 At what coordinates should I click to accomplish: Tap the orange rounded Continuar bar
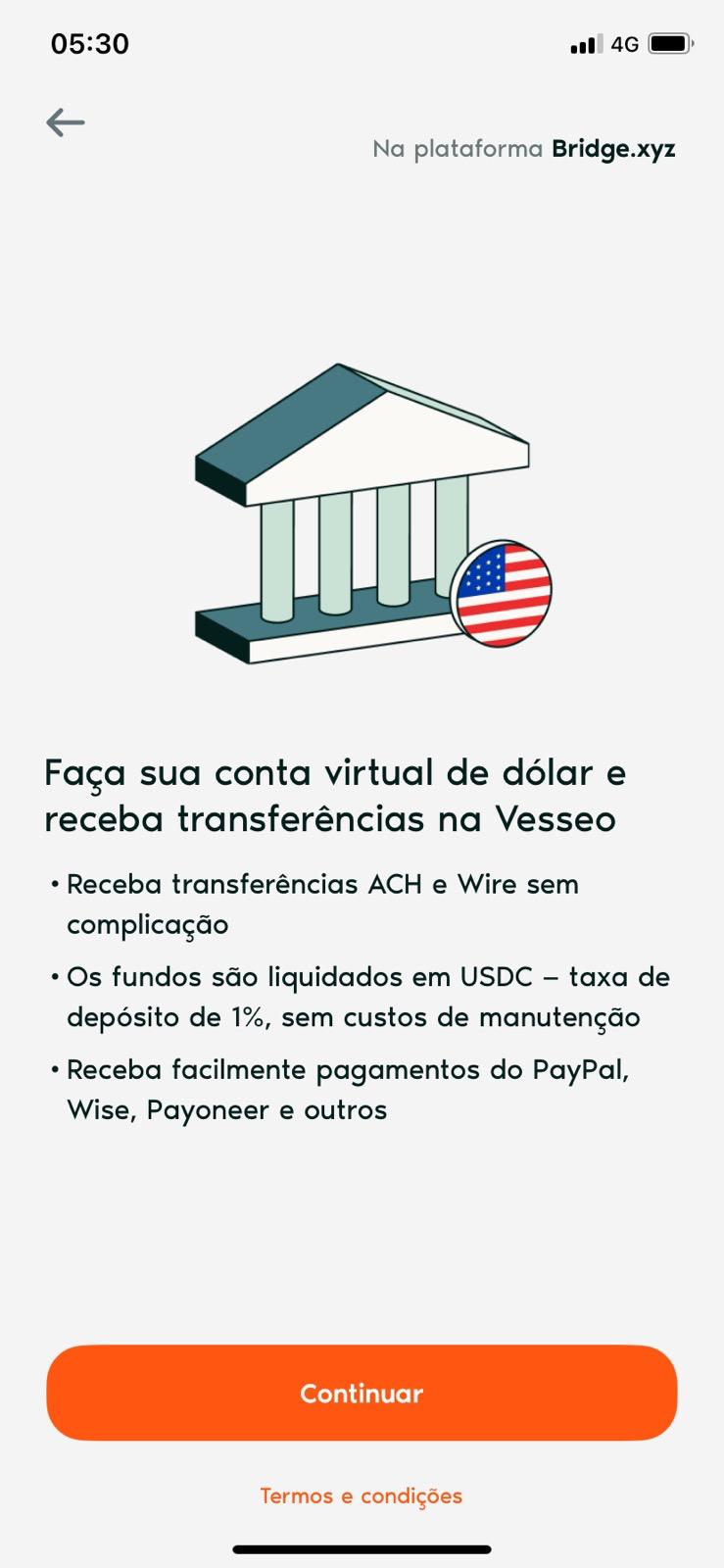click(362, 1393)
